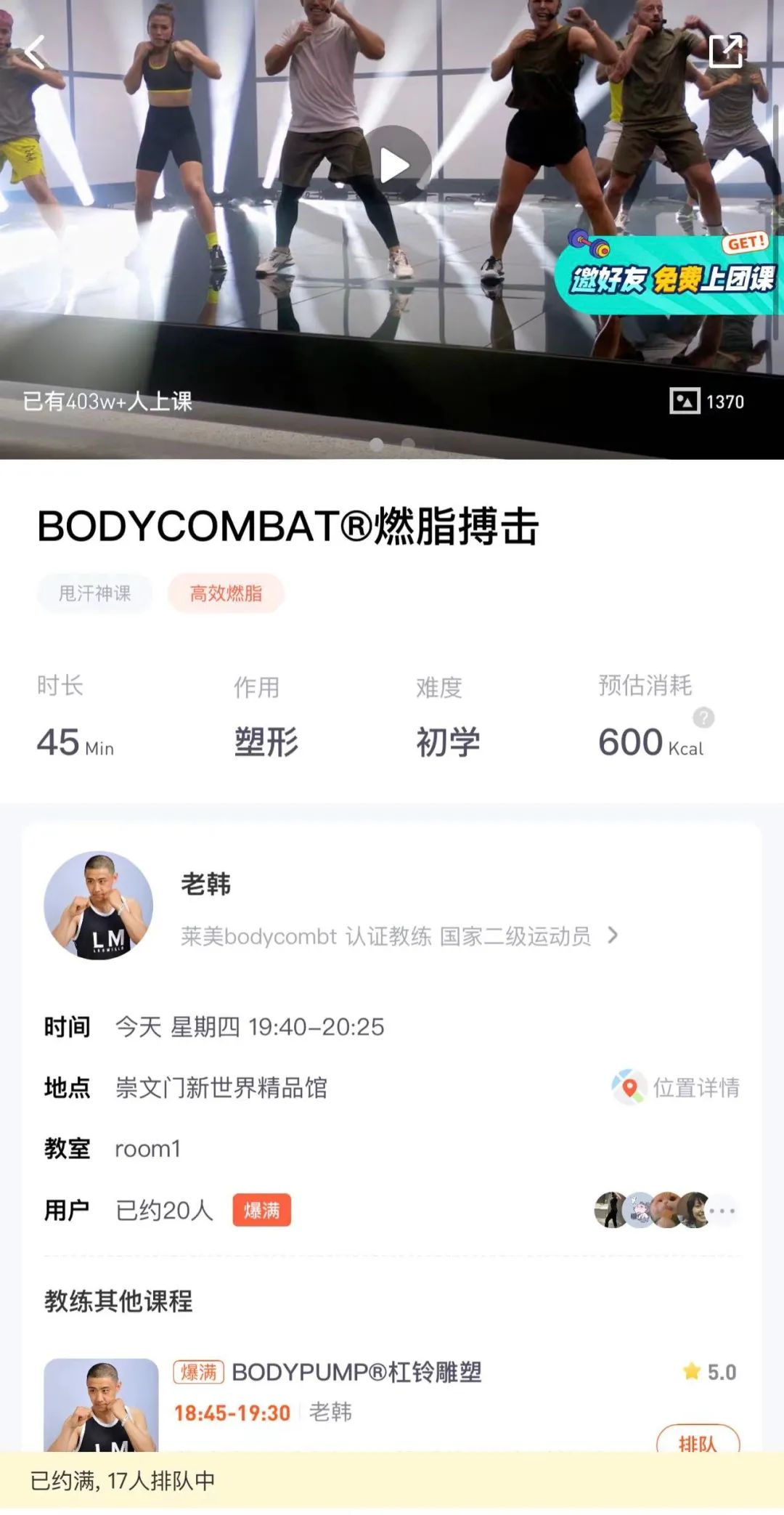View the avatars of booked users

[663, 1210]
